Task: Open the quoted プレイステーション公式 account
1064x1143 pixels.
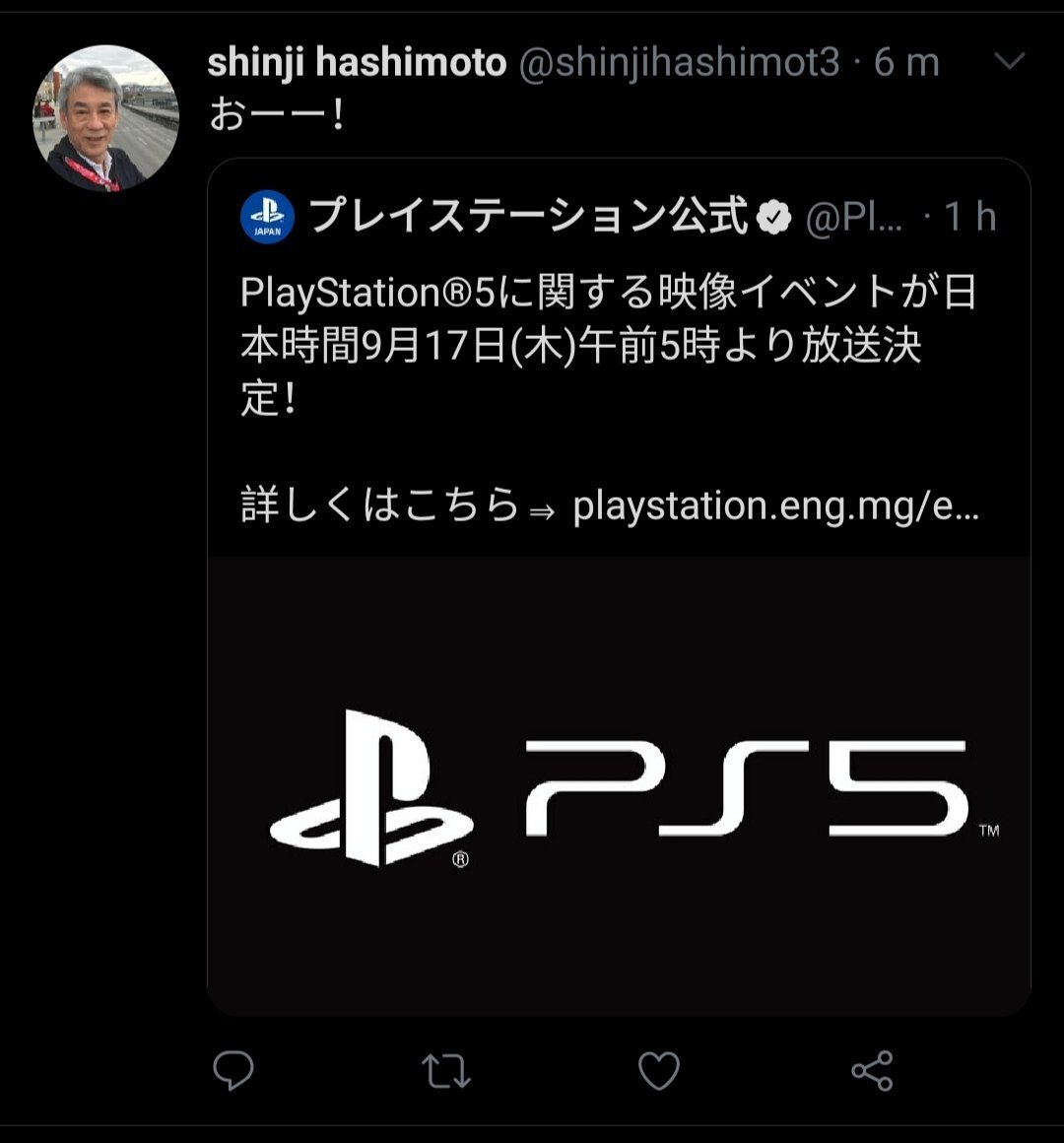Action: pyautogui.click(x=527, y=217)
